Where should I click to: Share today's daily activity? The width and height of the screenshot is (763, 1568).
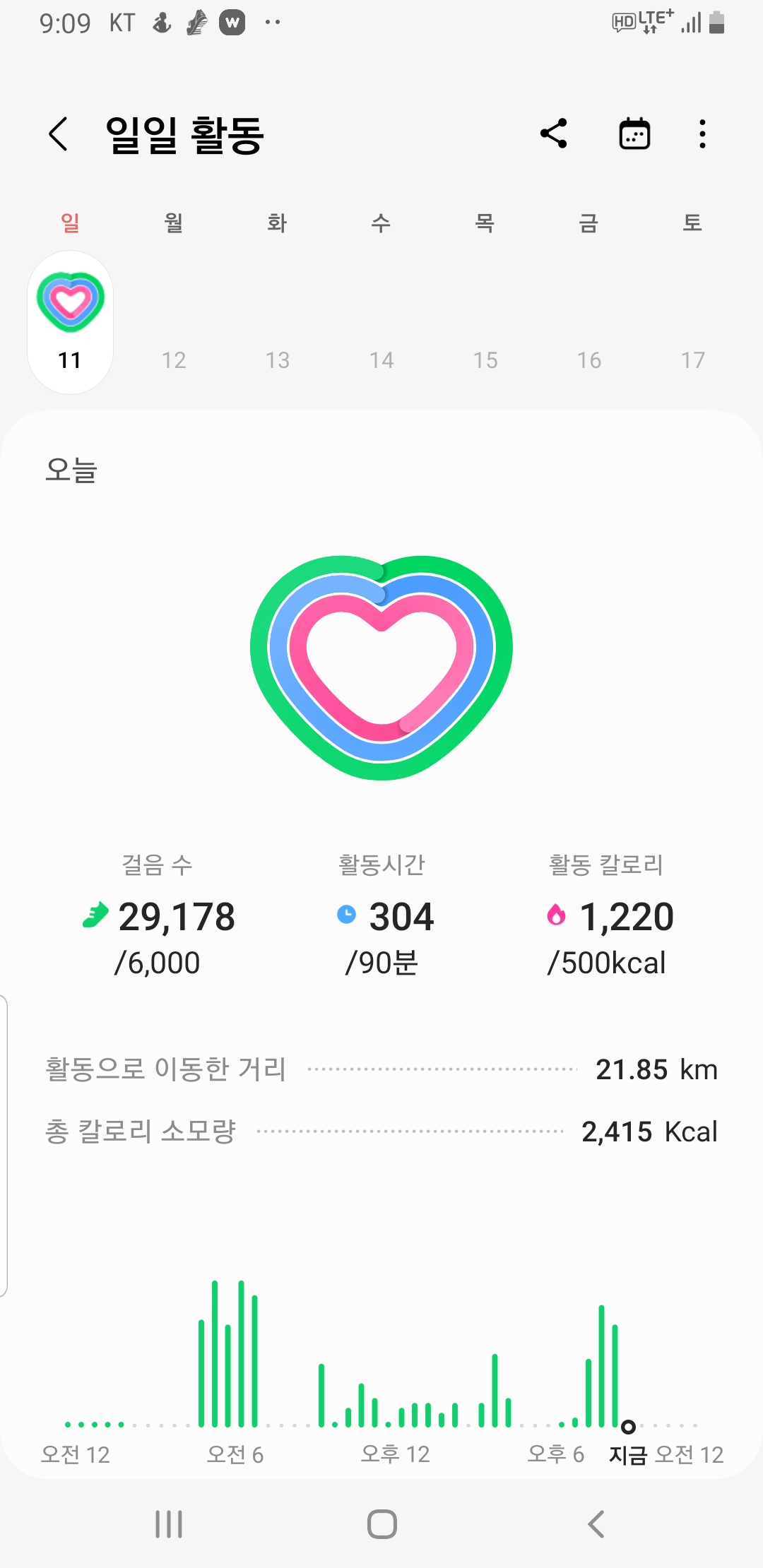pyautogui.click(x=554, y=133)
